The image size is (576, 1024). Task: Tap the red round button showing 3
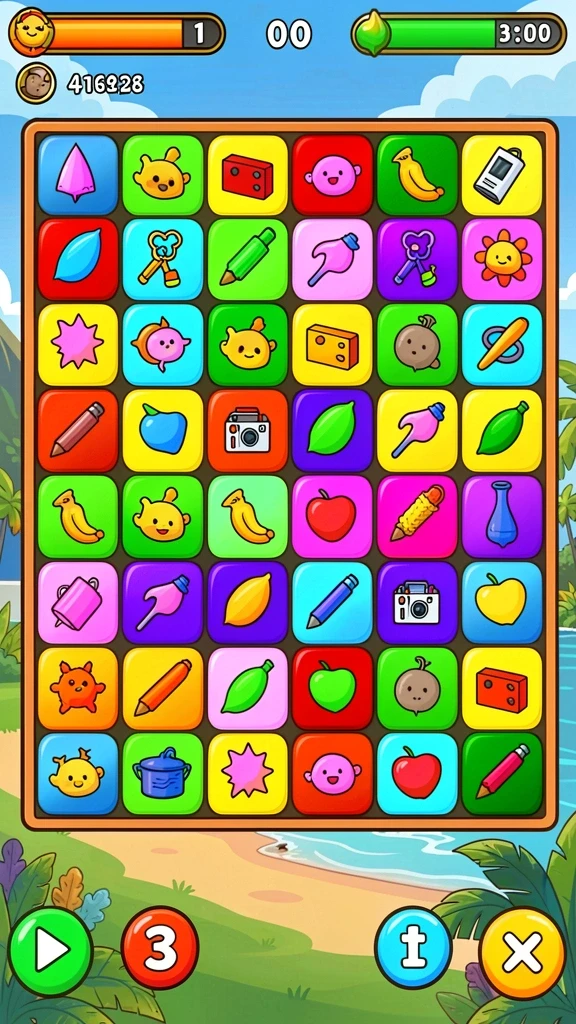(x=160, y=948)
